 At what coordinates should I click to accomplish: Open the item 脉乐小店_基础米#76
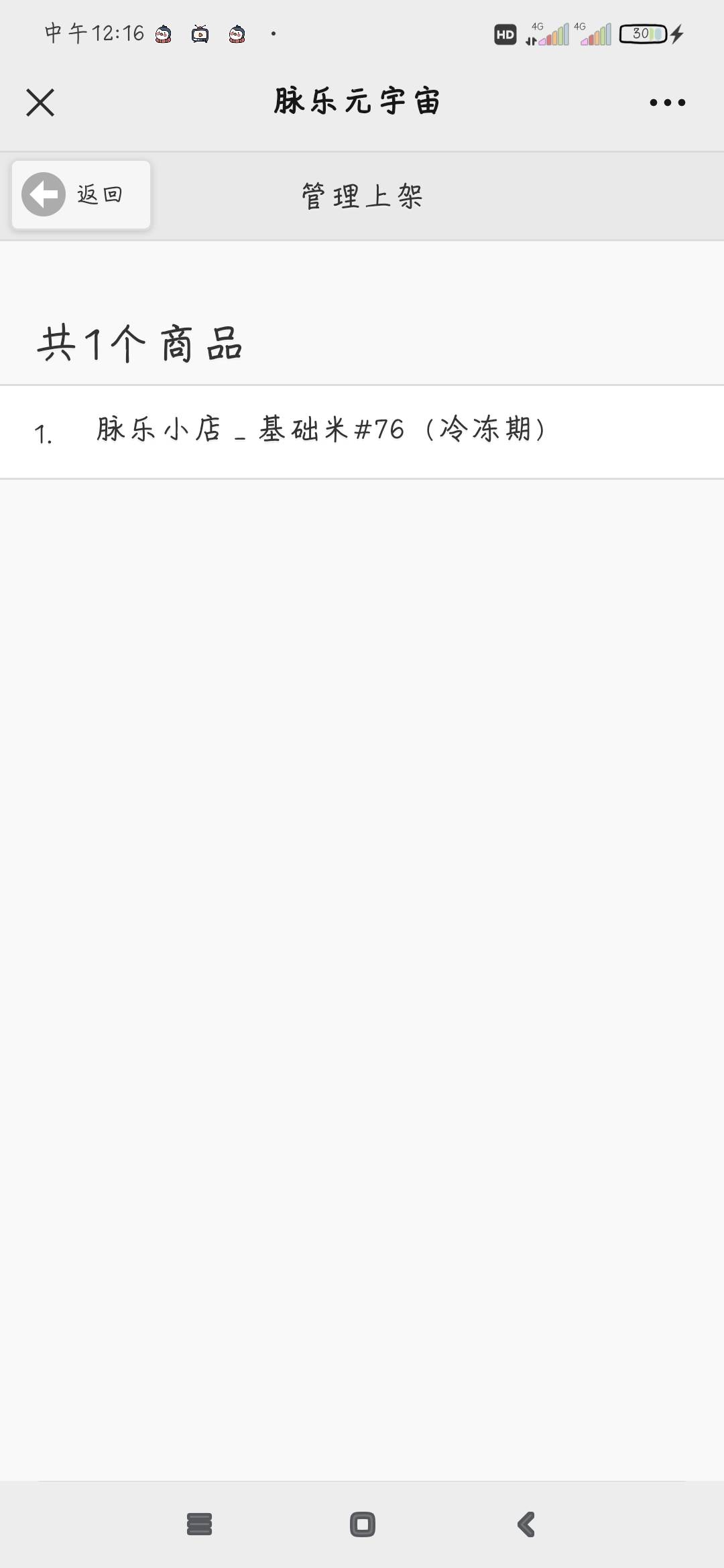click(x=362, y=432)
